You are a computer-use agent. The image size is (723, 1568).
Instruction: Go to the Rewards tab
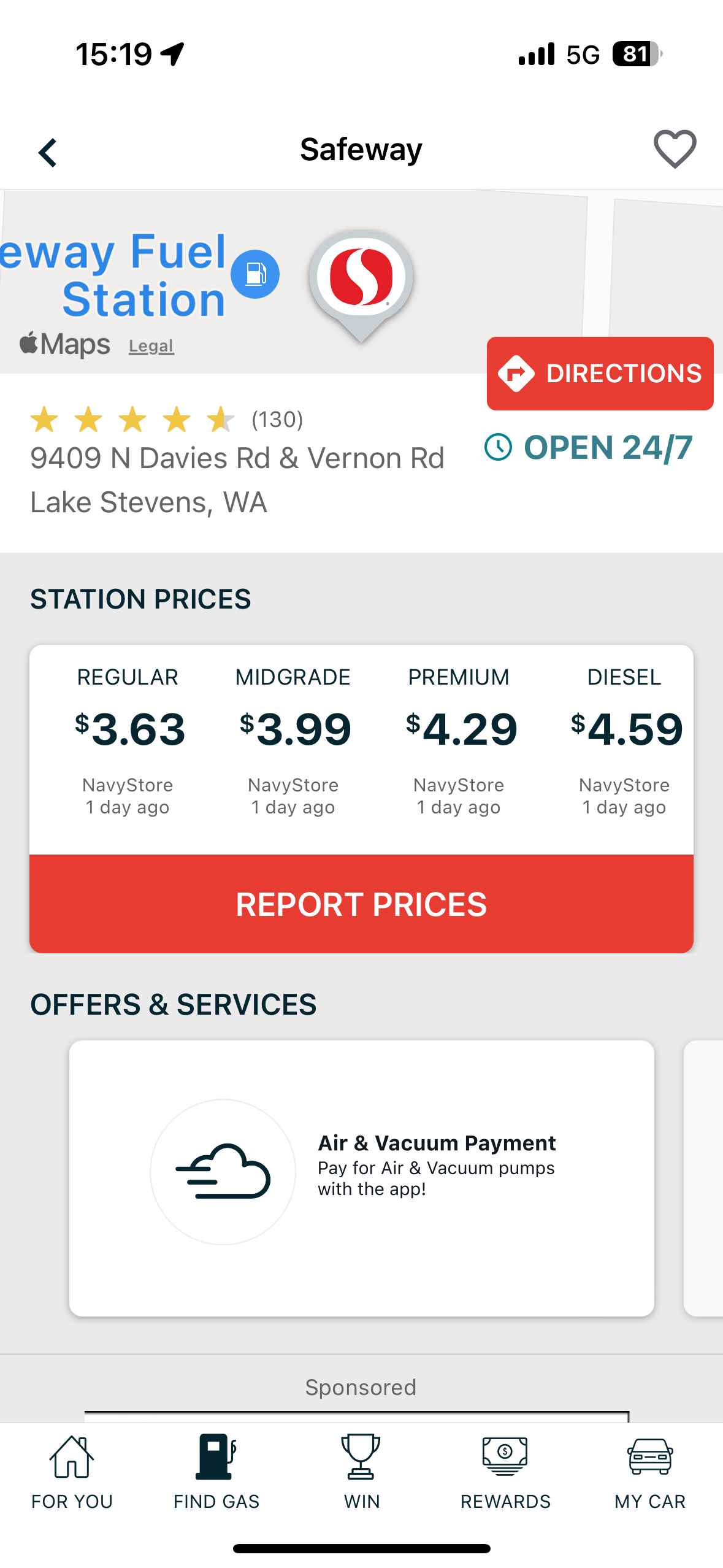coord(505,1472)
